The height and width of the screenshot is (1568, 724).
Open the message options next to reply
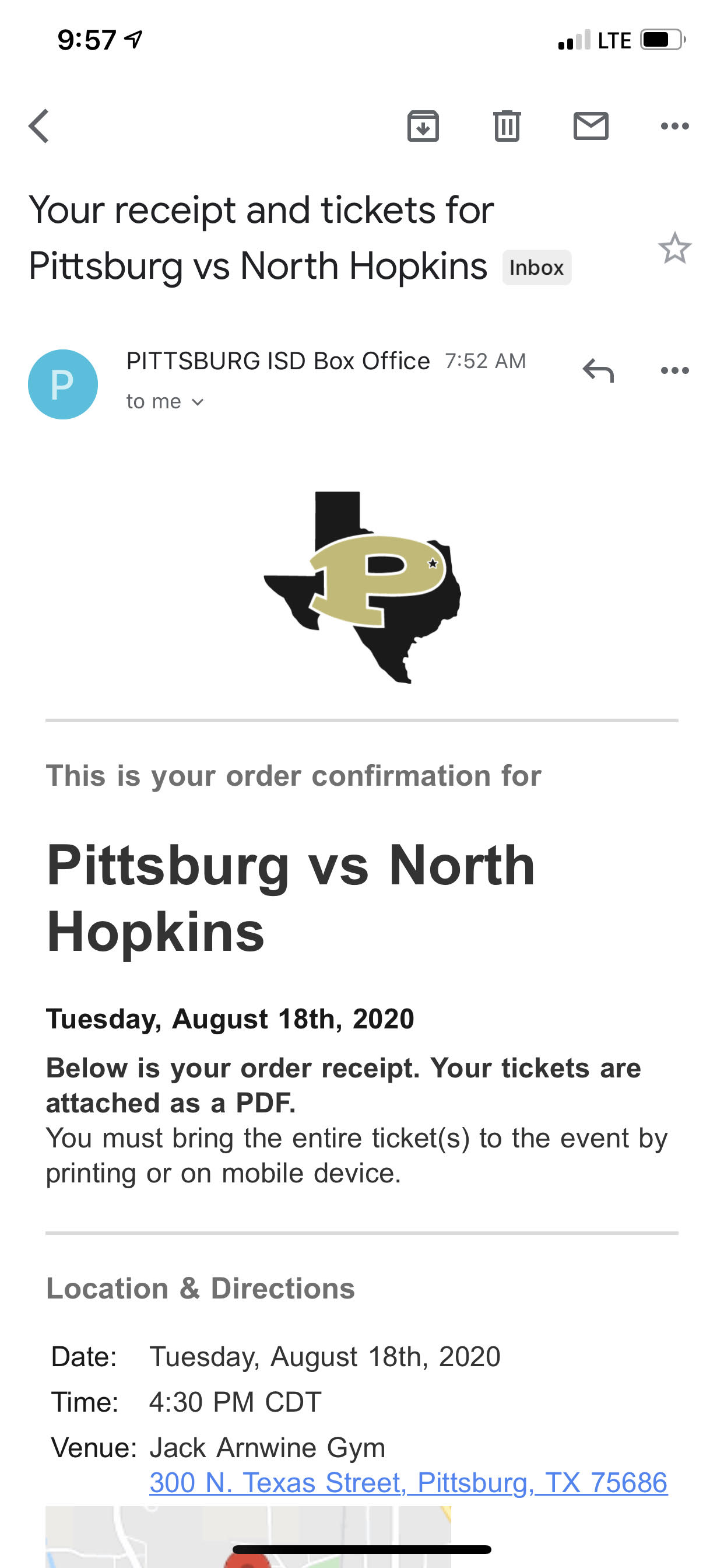point(674,370)
